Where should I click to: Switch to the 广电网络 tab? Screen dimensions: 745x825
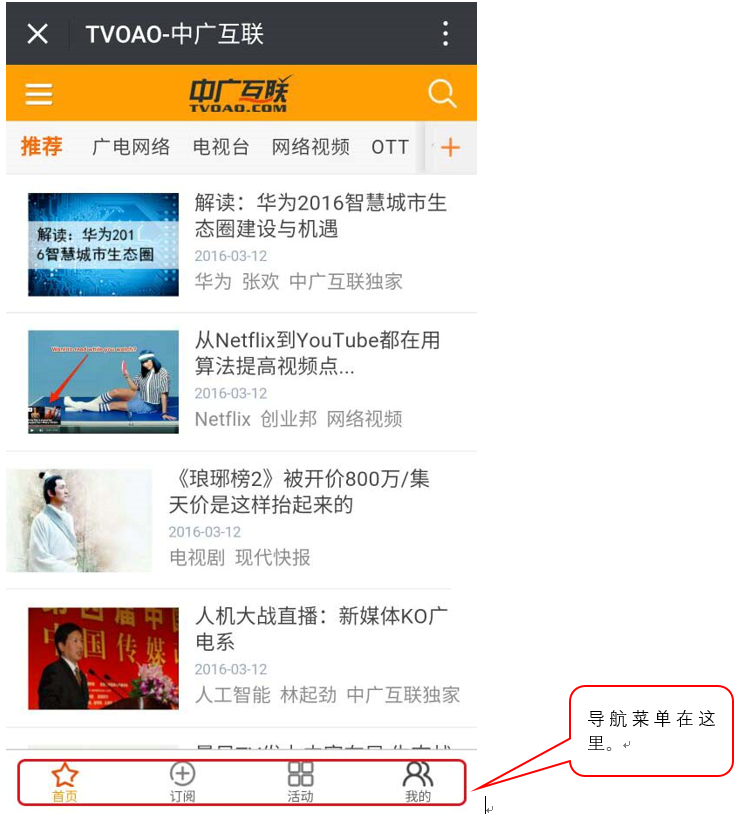131,147
